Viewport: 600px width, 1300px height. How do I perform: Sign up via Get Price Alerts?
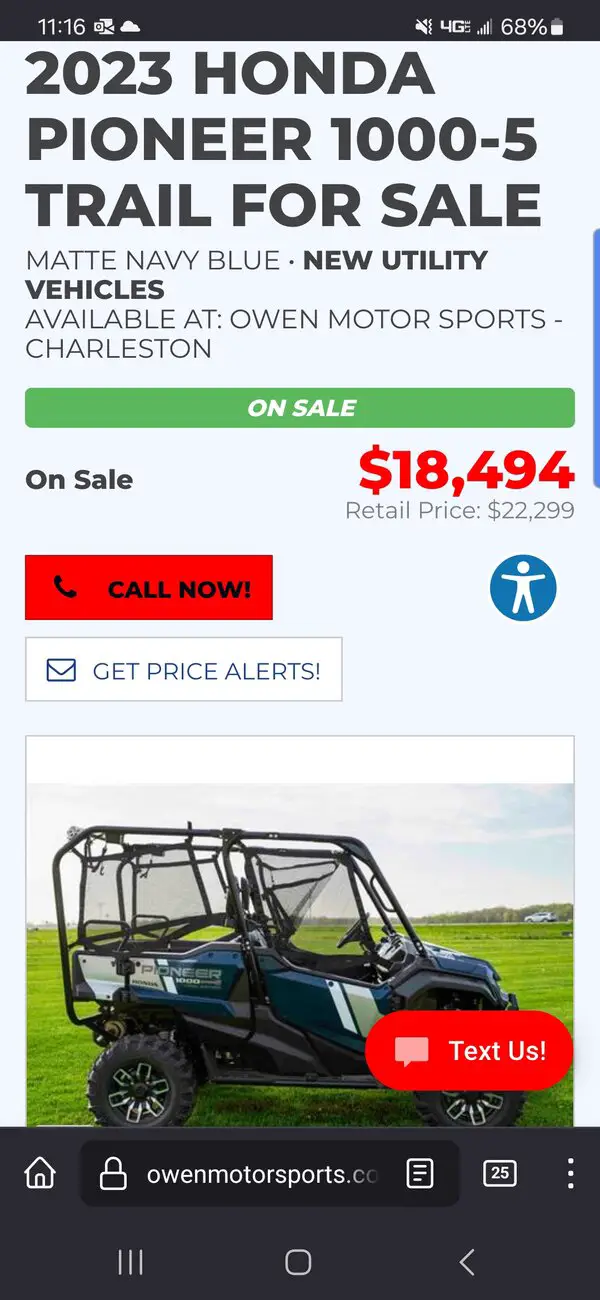[x=184, y=669]
